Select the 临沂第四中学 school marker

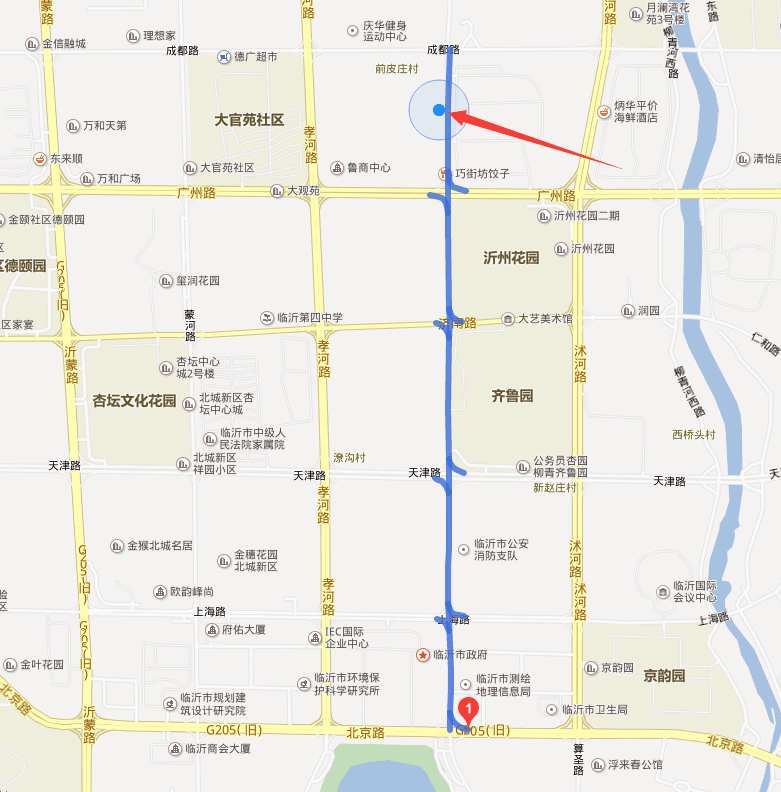[266, 318]
